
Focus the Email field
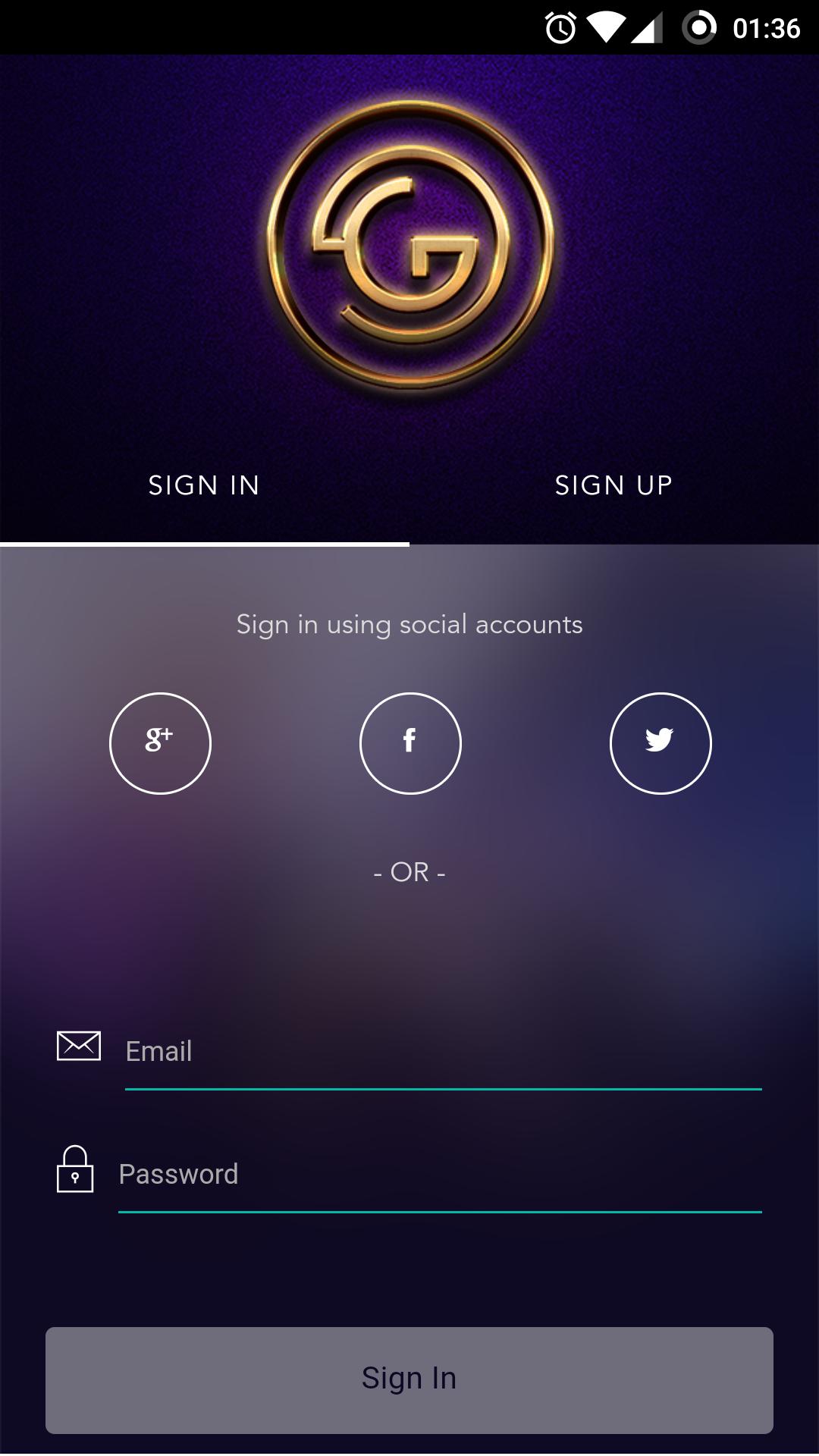pyautogui.click(x=443, y=1052)
